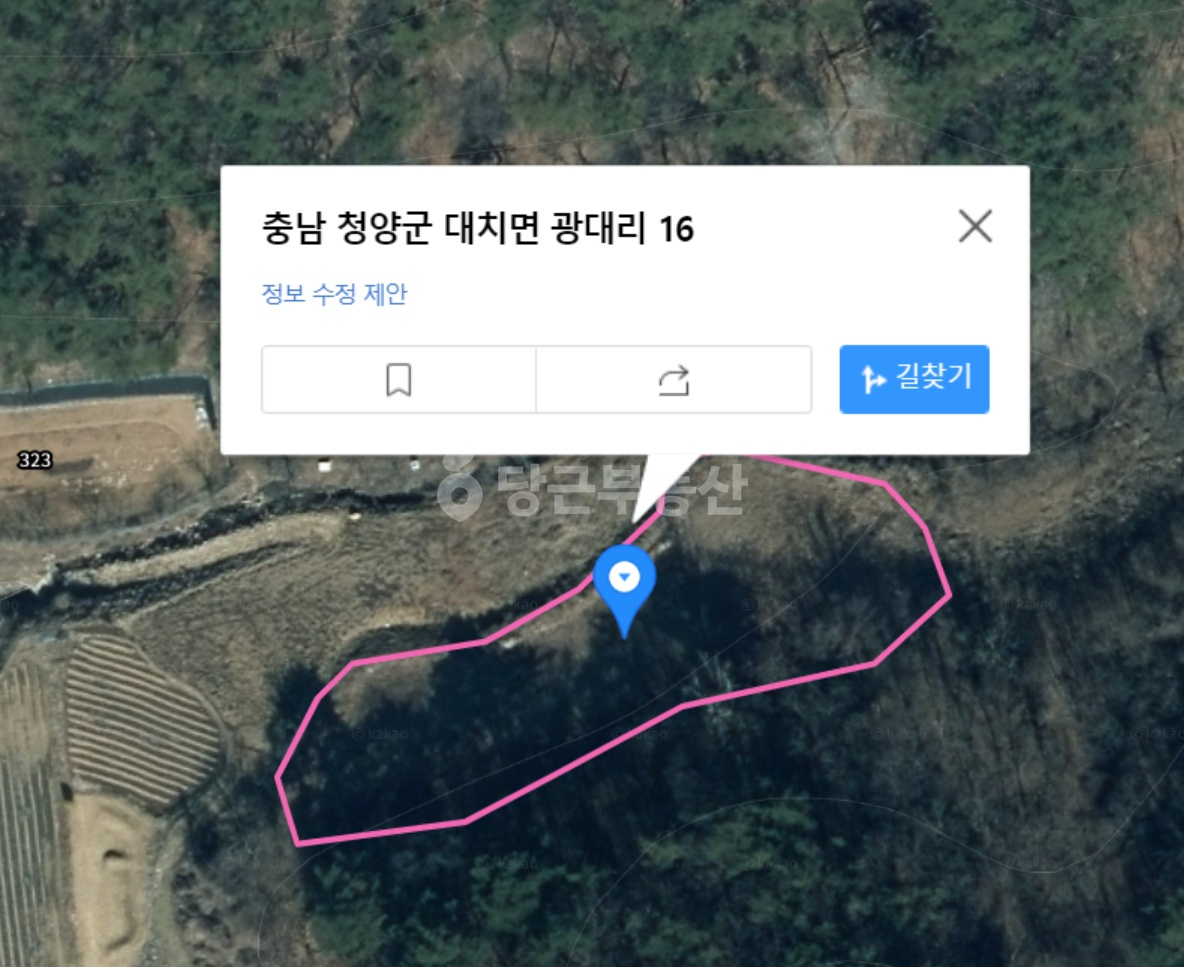Bookmark this address location
This screenshot has height=967, width=1184.
pos(399,380)
